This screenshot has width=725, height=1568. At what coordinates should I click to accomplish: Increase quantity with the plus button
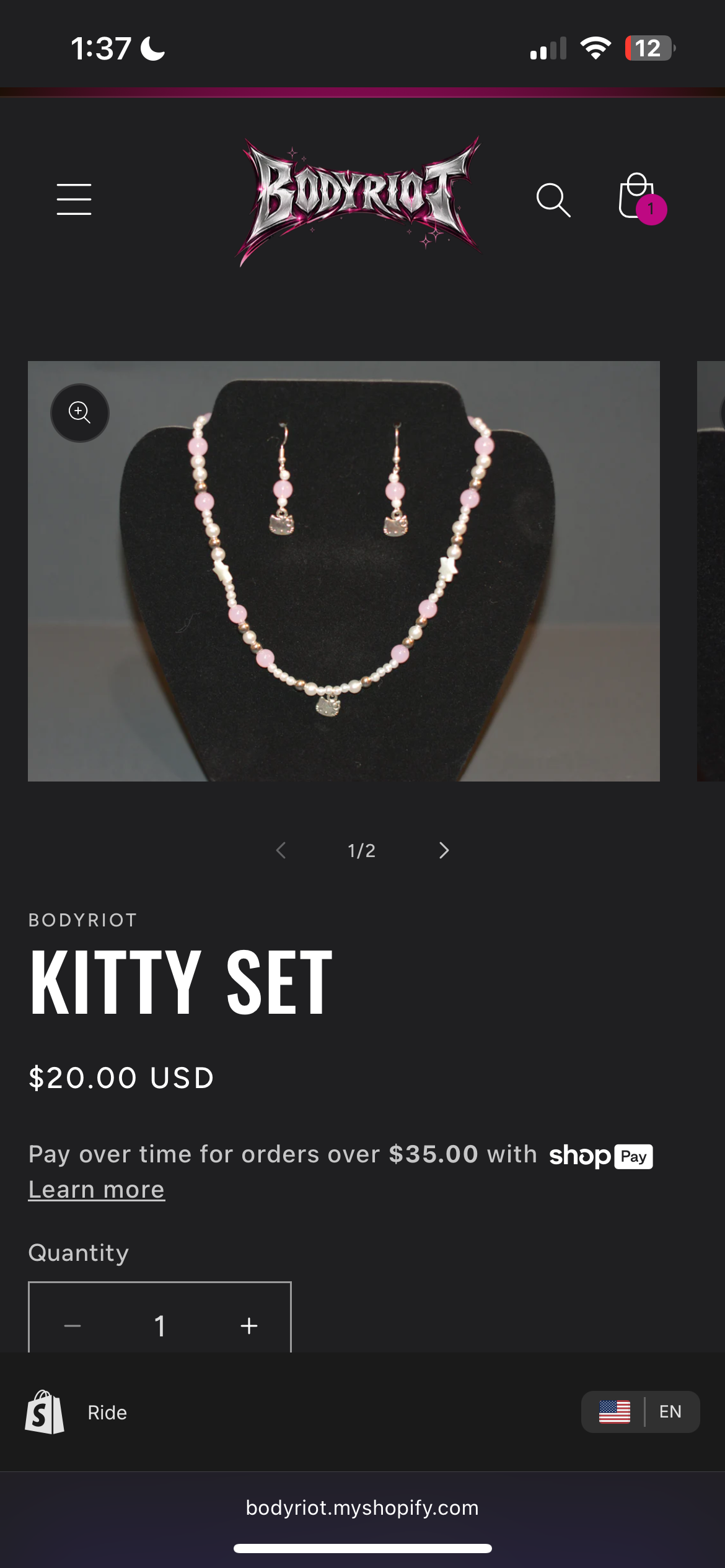tap(249, 1326)
